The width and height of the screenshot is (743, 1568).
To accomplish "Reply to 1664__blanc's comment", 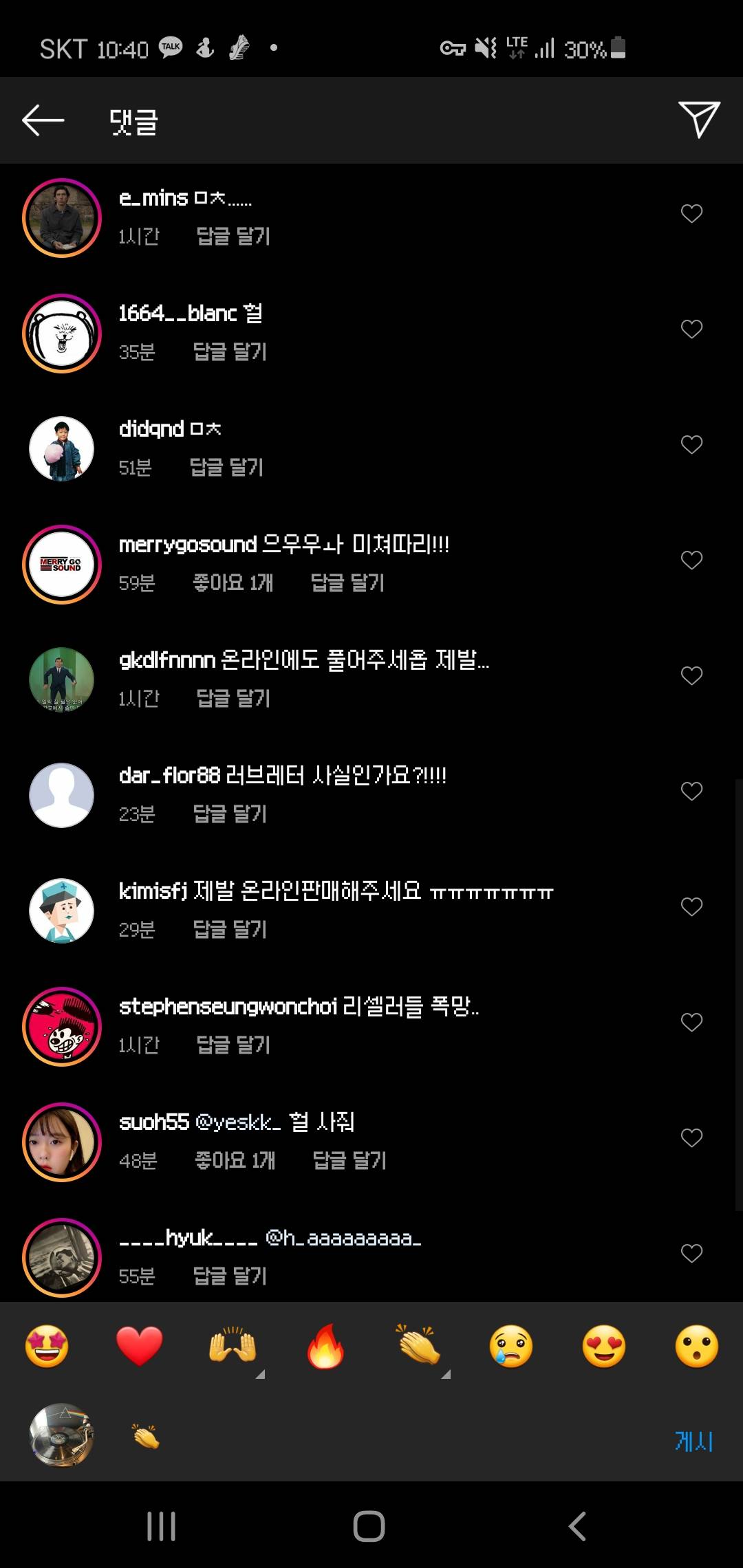I will [x=230, y=352].
